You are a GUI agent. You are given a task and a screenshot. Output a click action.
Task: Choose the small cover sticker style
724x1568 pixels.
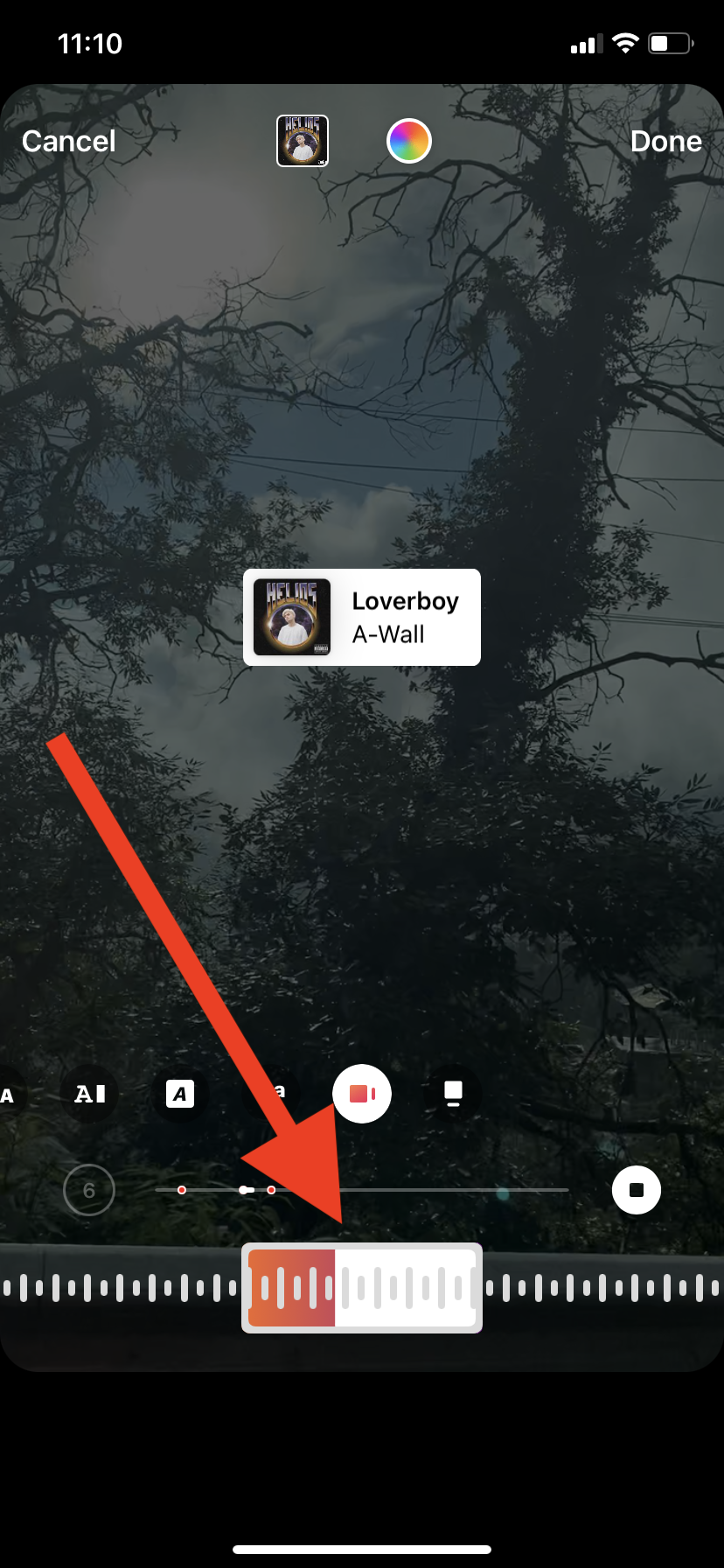(453, 1094)
